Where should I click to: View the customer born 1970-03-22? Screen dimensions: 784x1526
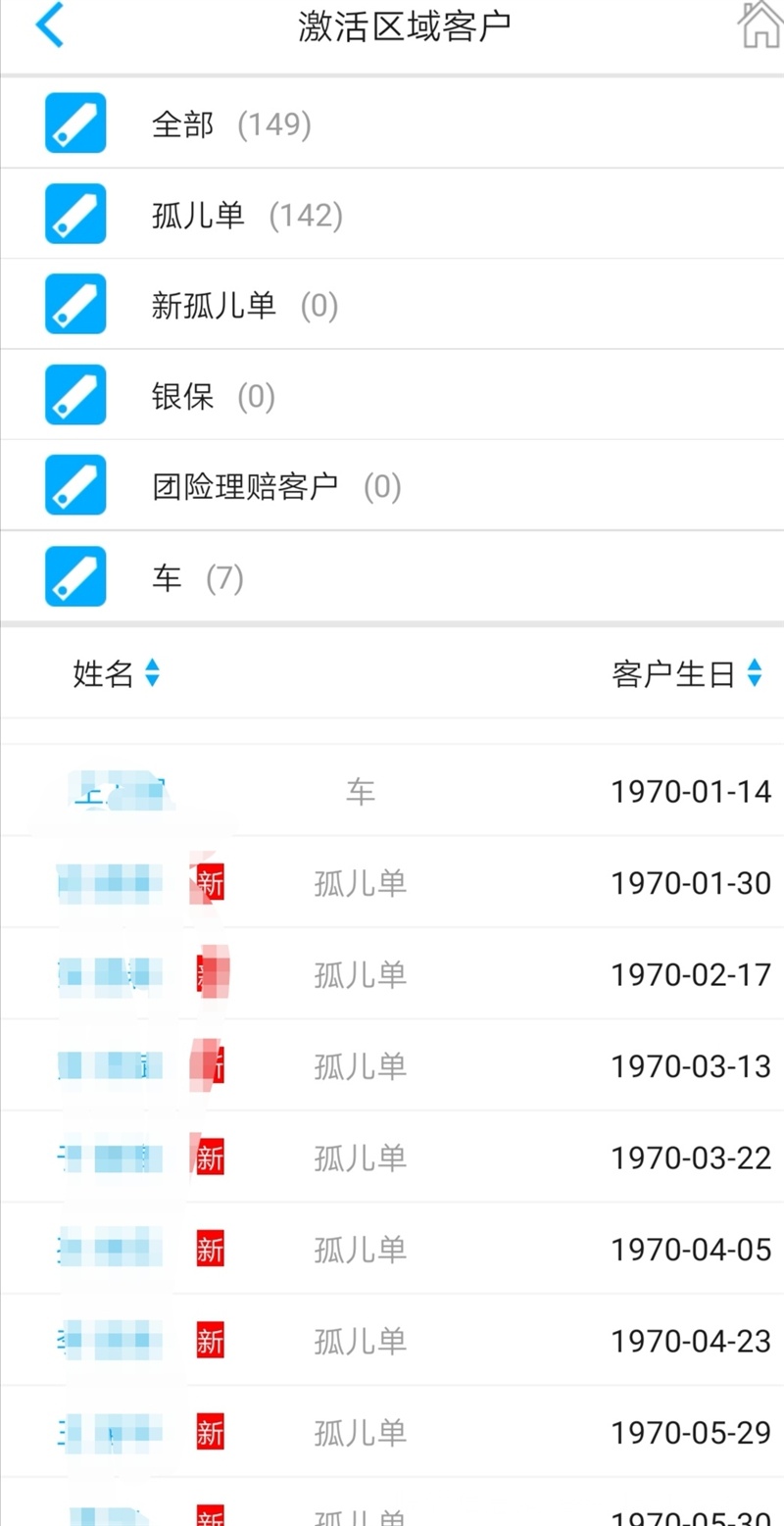[392, 1157]
